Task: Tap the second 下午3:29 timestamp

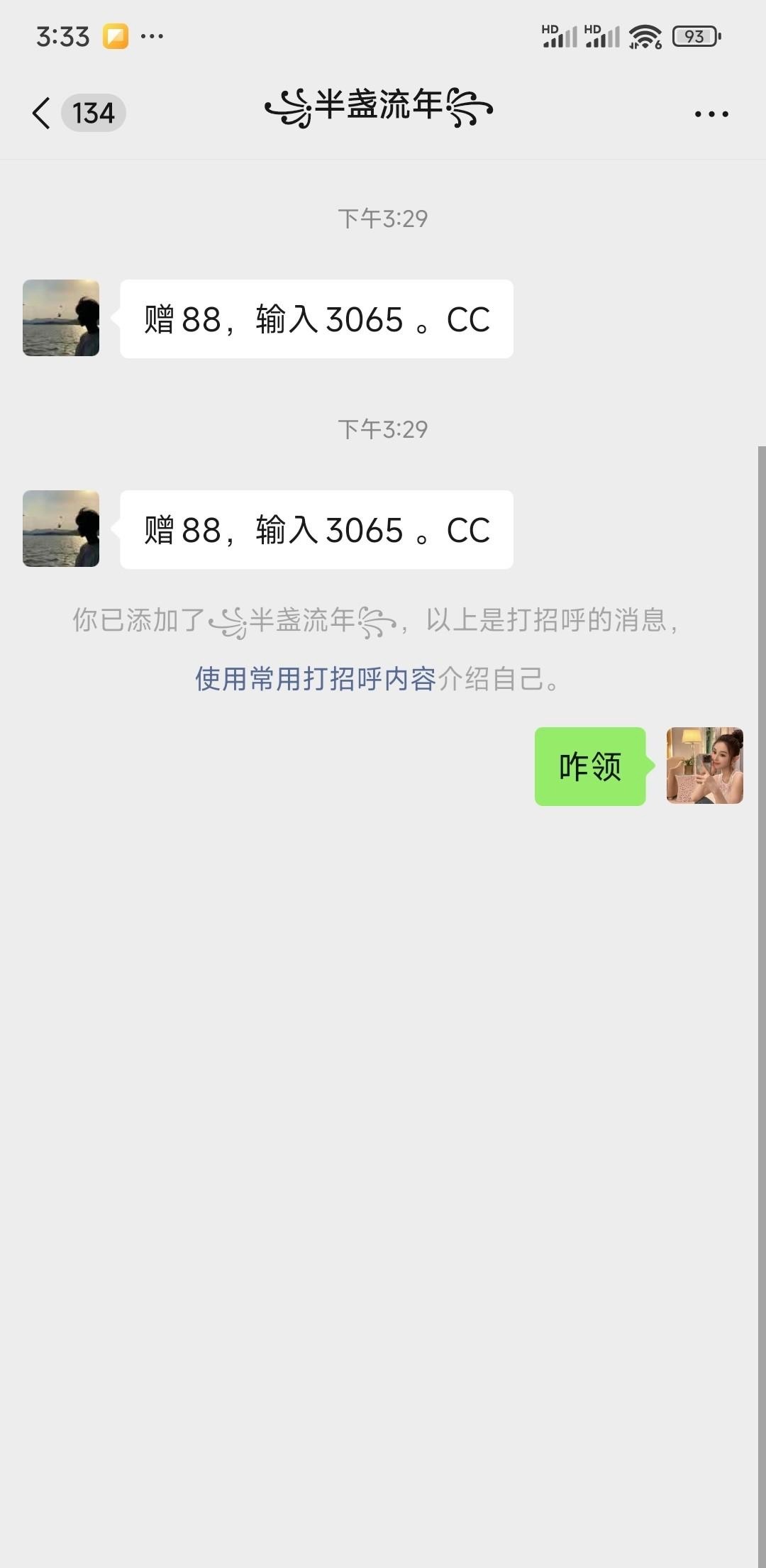Action: coord(382,428)
